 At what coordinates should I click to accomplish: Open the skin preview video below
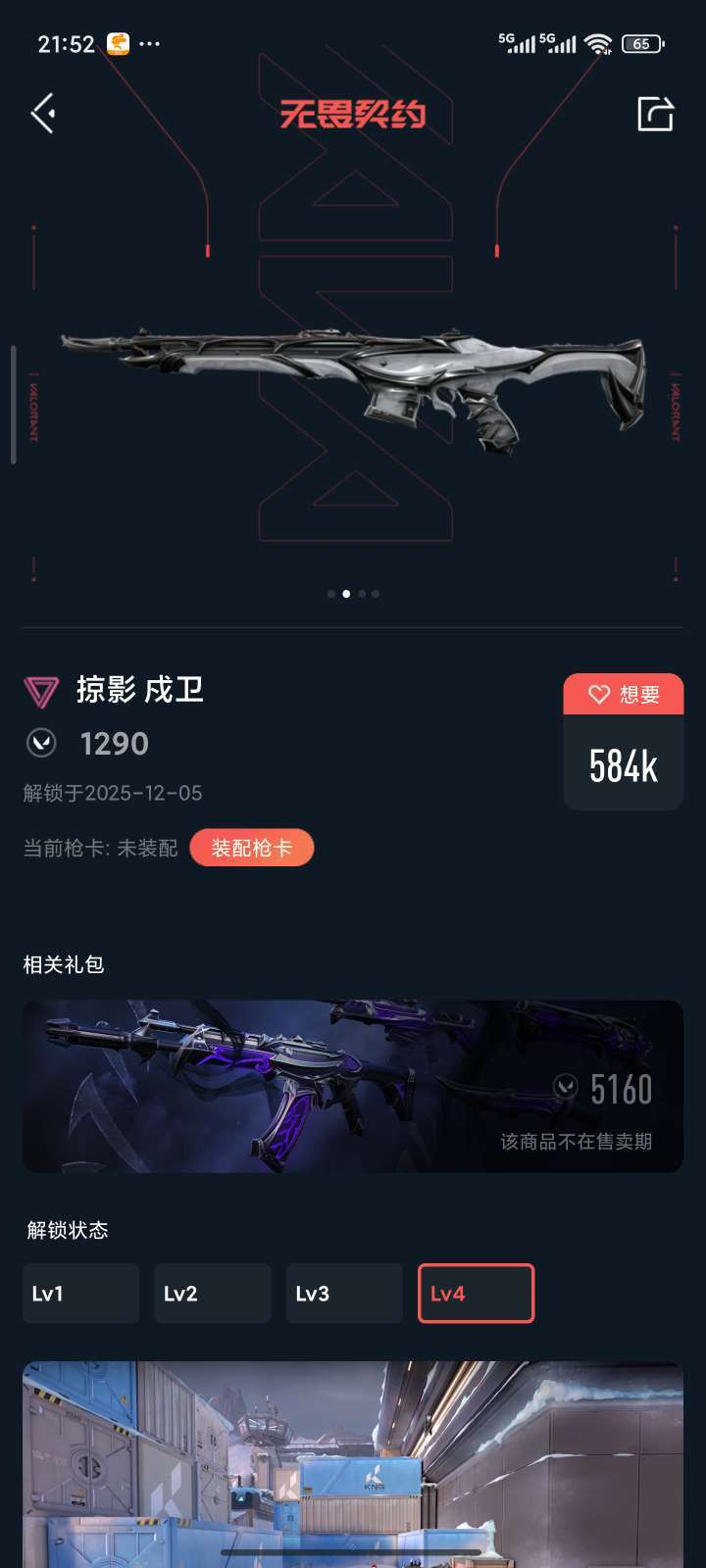pyautogui.click(x=353, y=1460)
